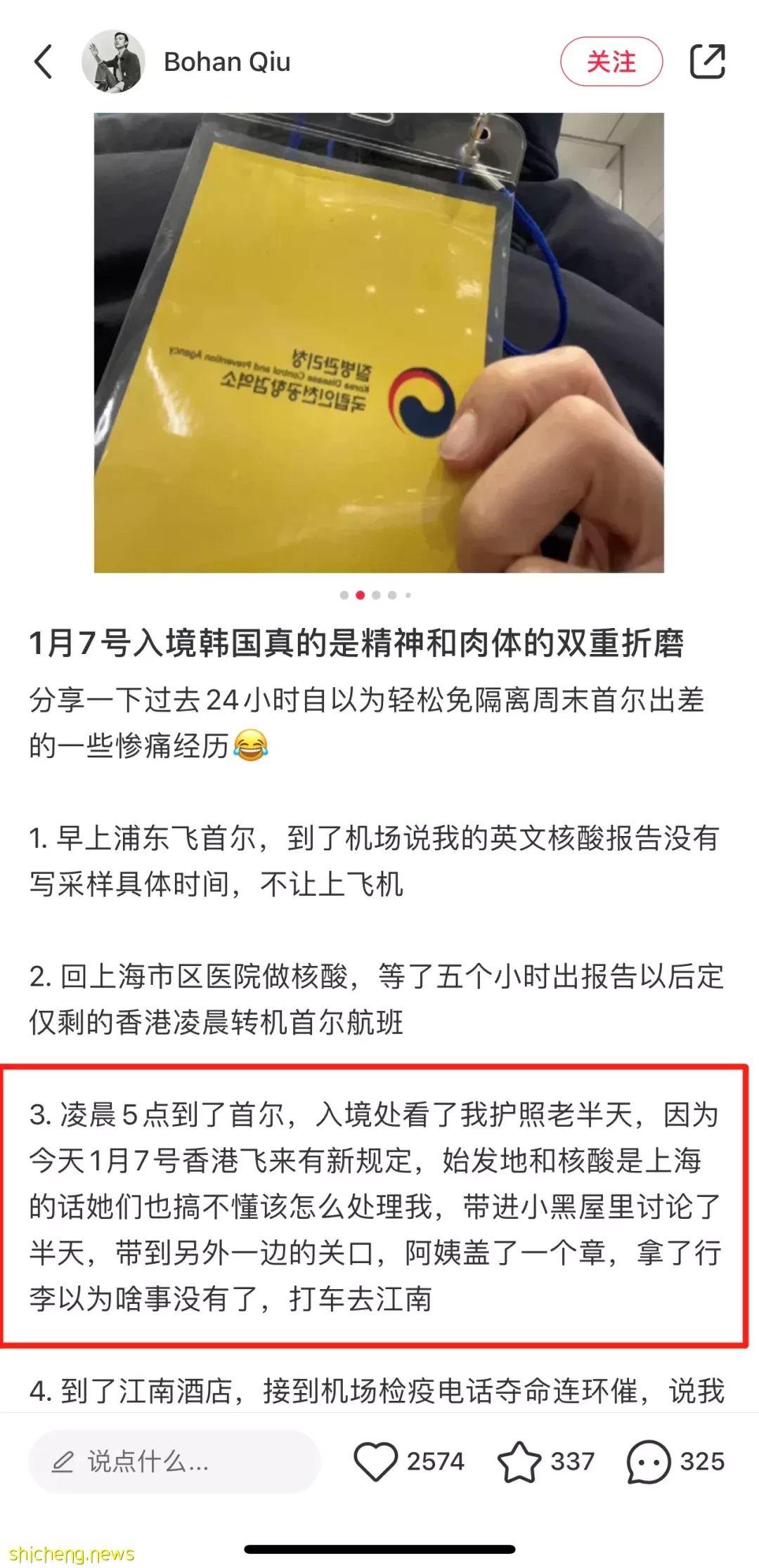Open the comments via the bubble icon
Image resolution: width=759 pixels, height=1568 pixels.
[x=648, y=1462]
